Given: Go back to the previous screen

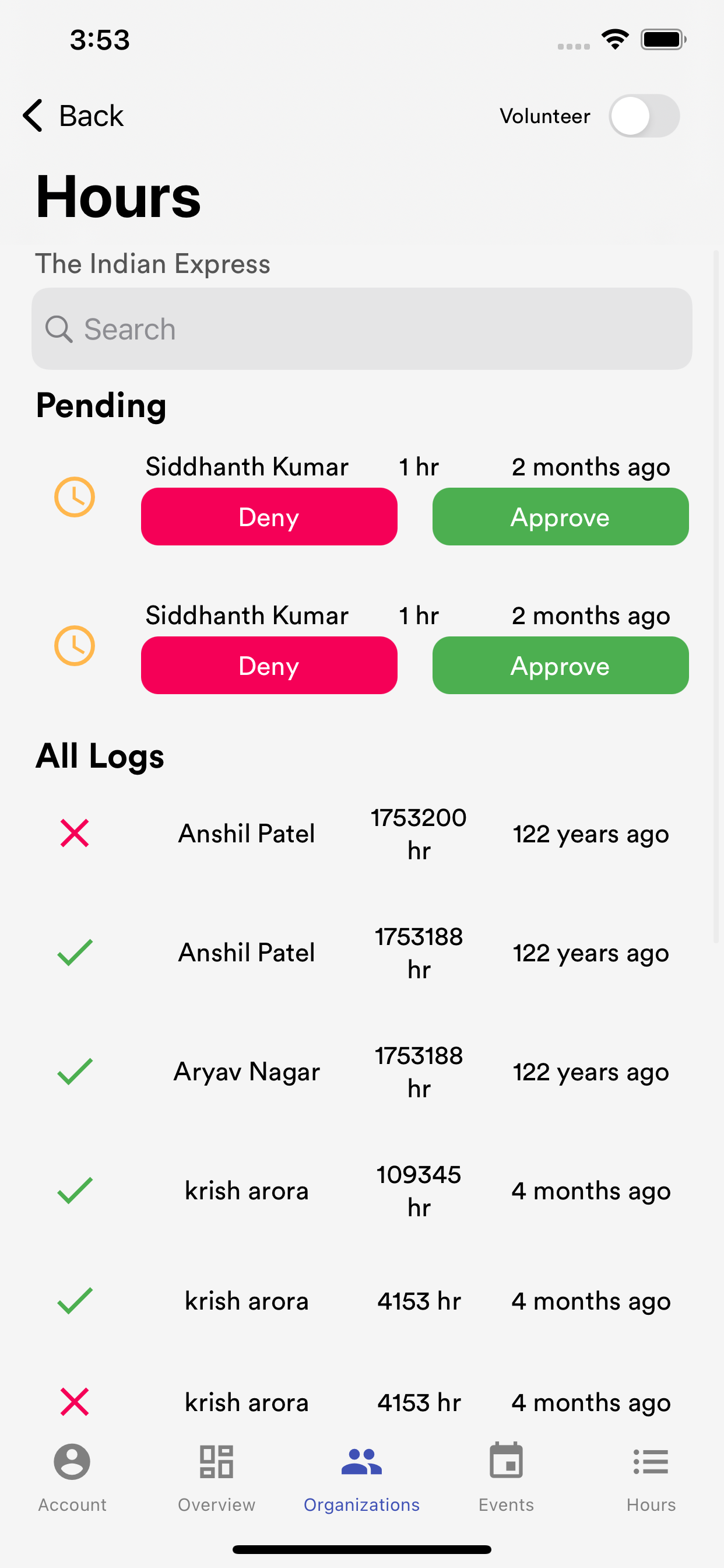Looking at the screenshot, I should point(73,116).
